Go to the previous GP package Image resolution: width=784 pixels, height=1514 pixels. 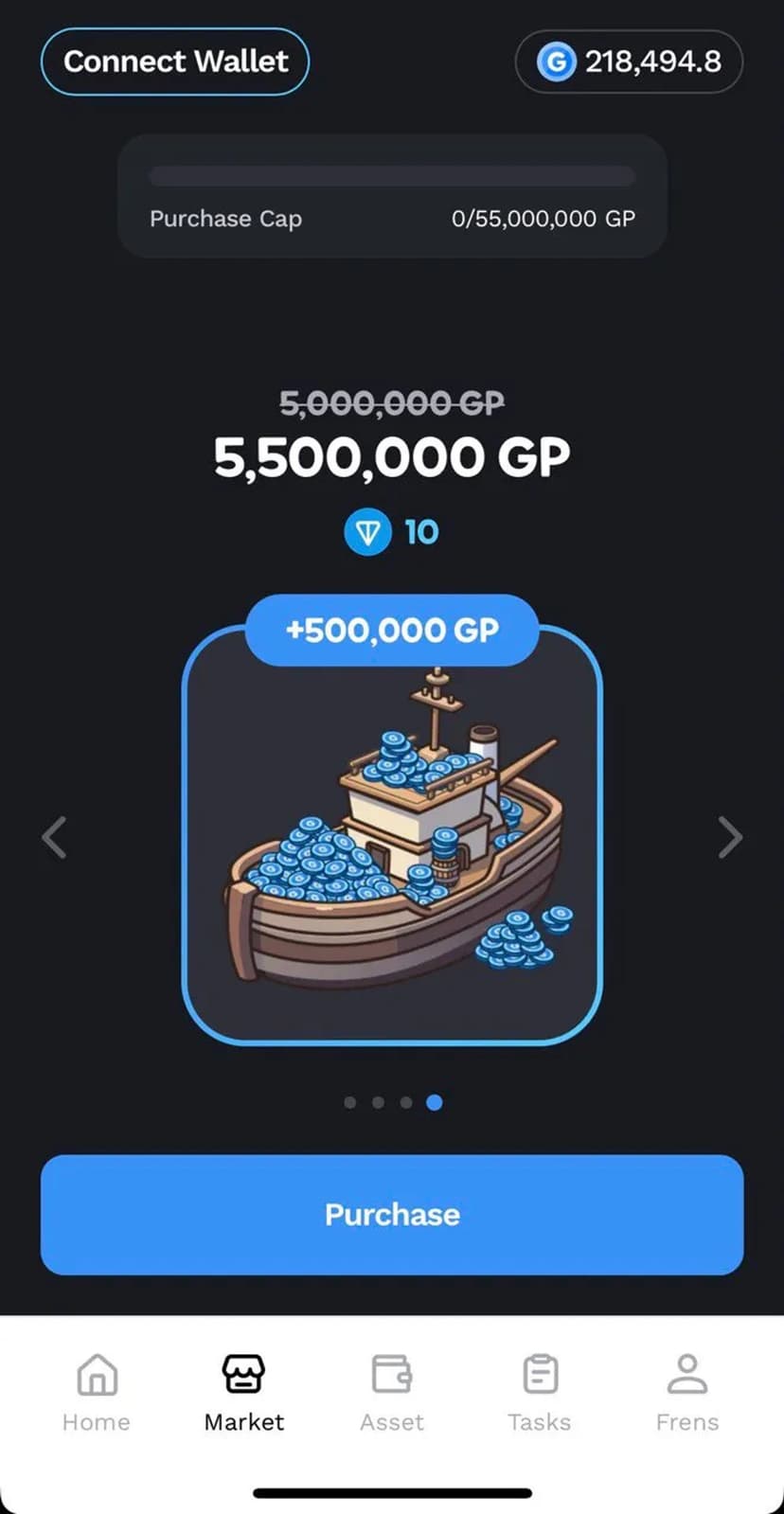point(54,837)
